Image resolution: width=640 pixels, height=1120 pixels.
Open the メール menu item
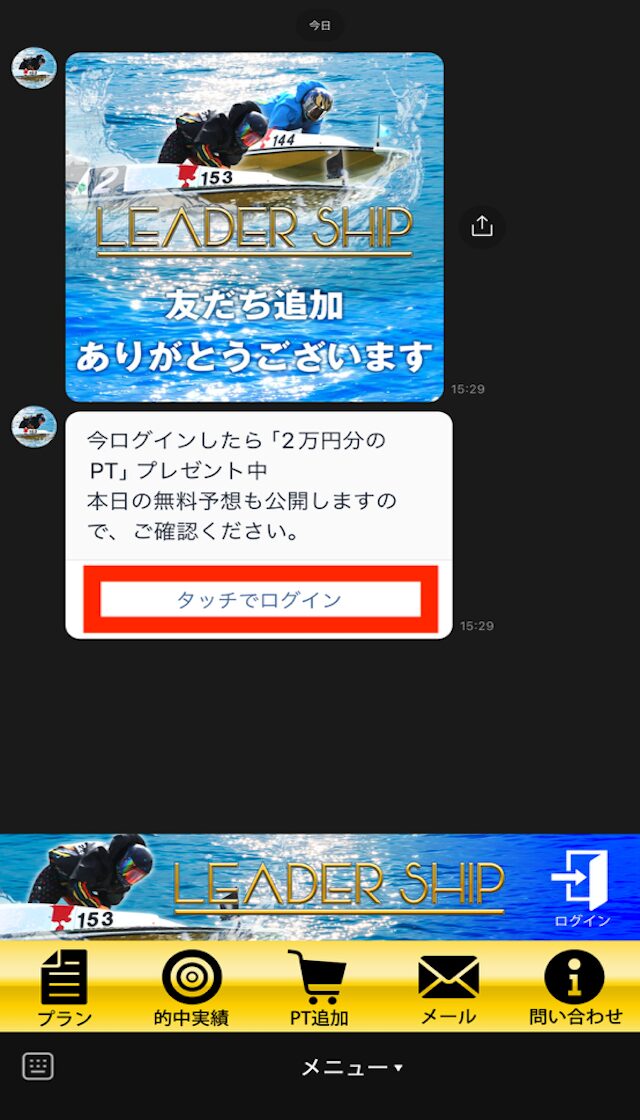click(x=447, y=988)
